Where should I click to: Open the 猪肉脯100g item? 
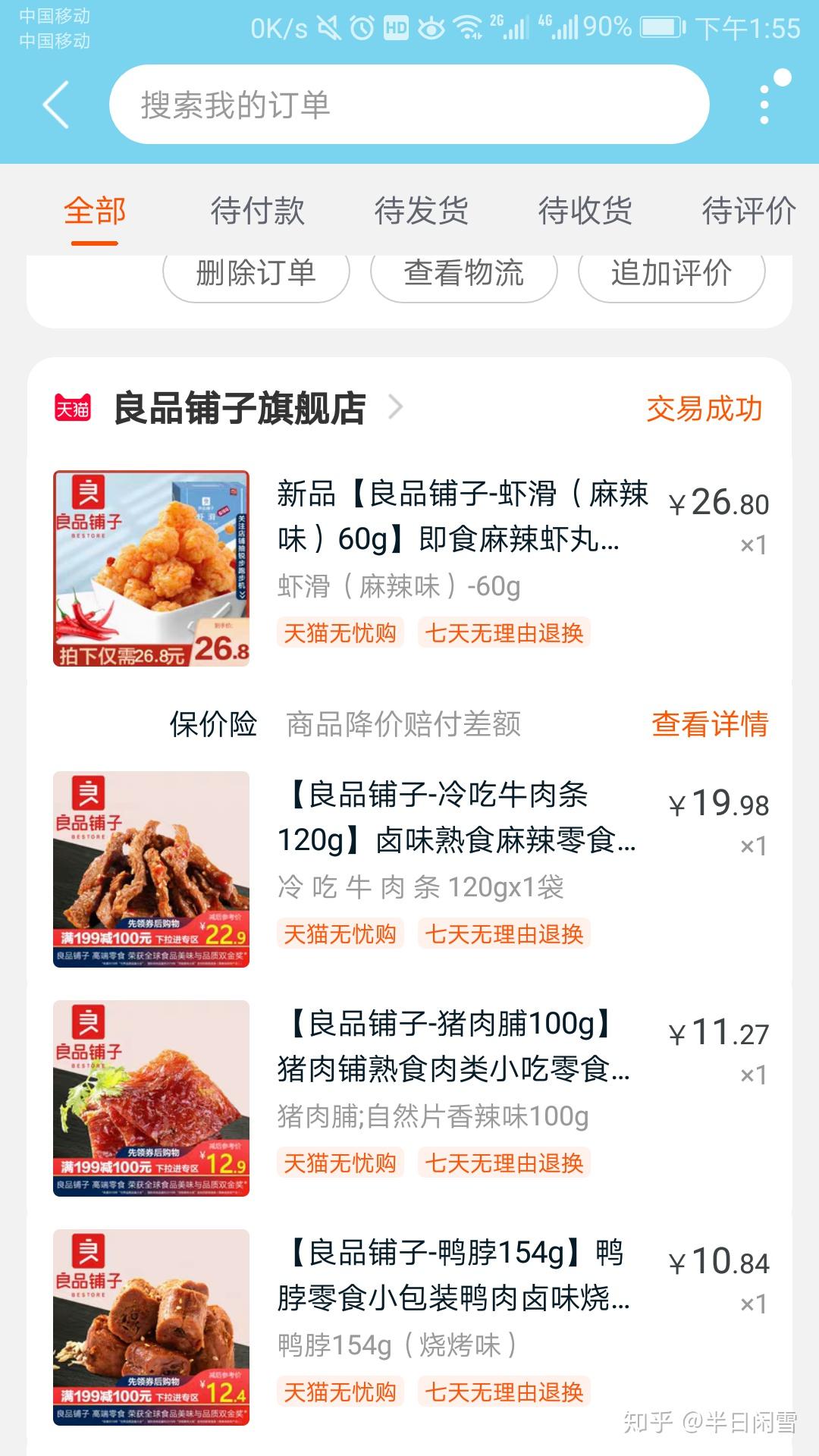point(409,1099)
